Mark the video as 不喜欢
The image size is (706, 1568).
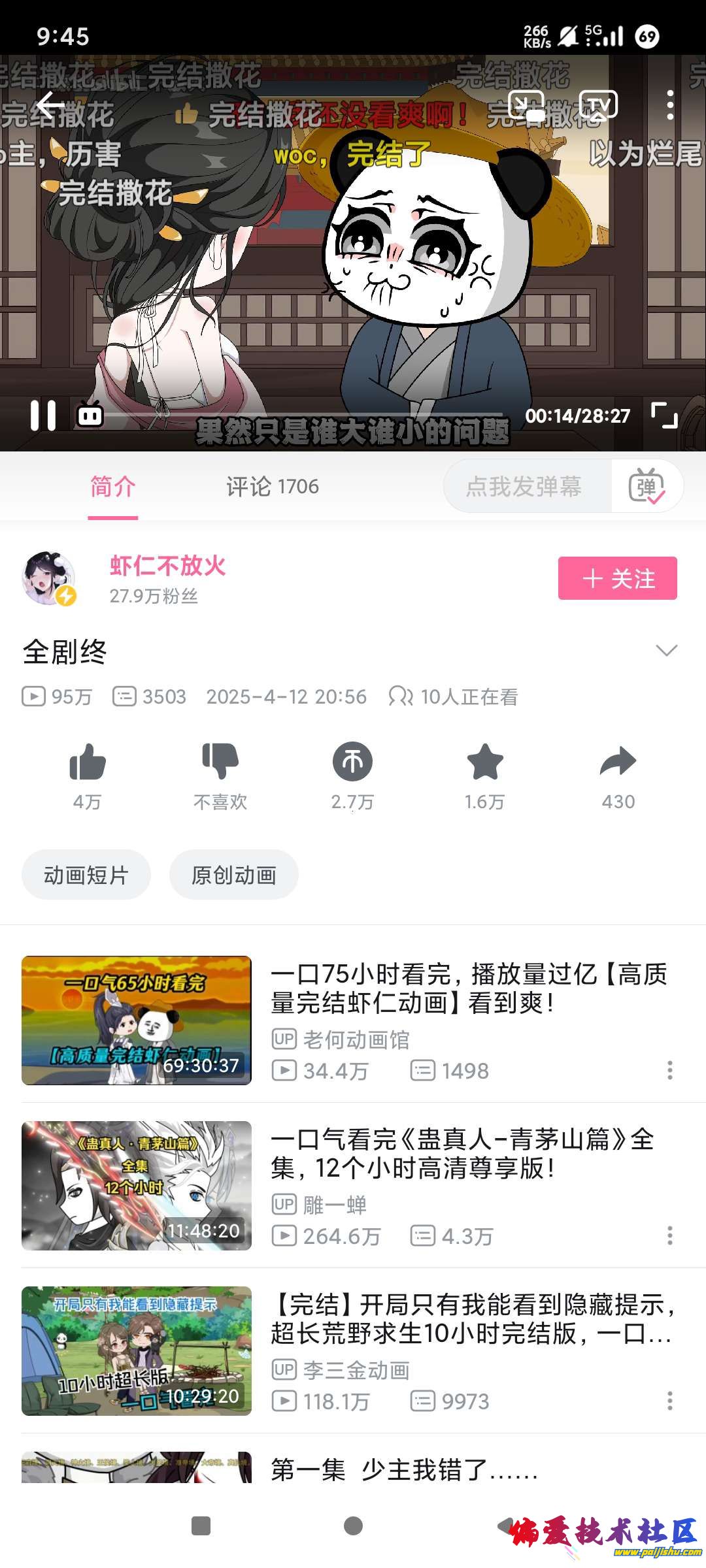pyautogui.click(x=220, y=762)
